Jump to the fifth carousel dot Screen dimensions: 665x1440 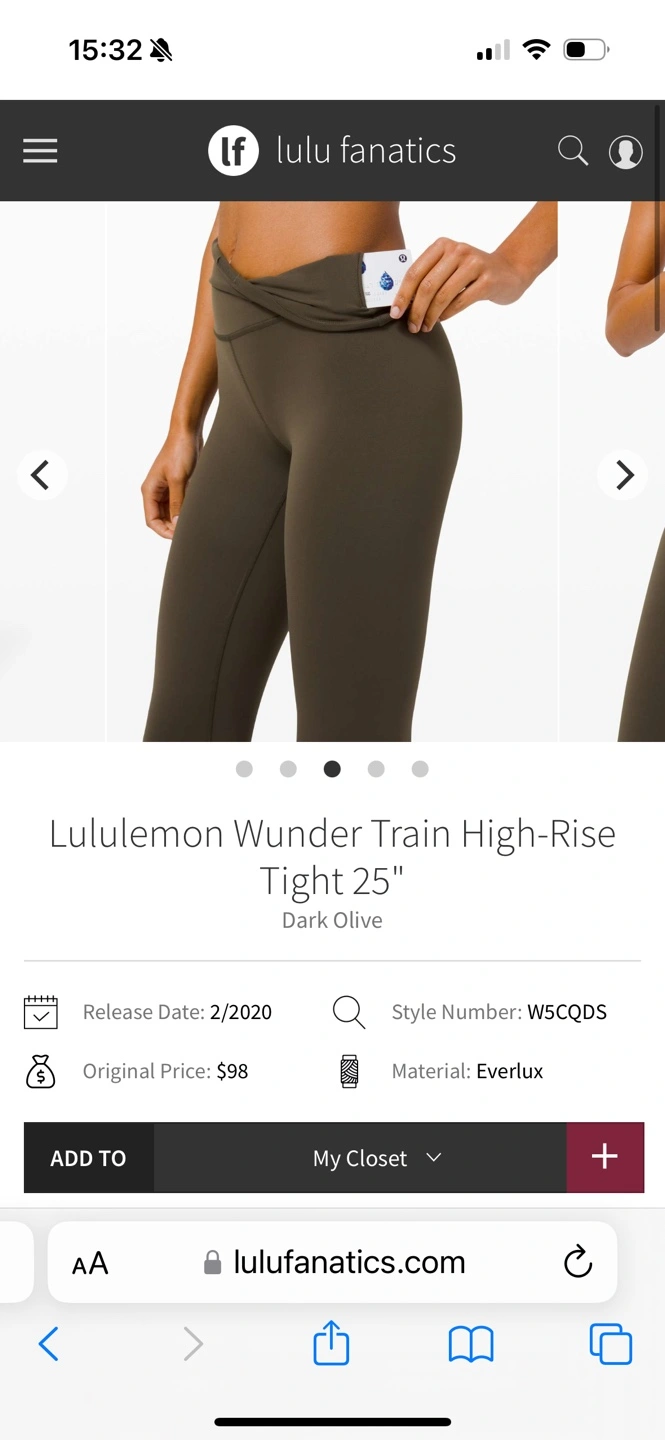pos(420,769)
